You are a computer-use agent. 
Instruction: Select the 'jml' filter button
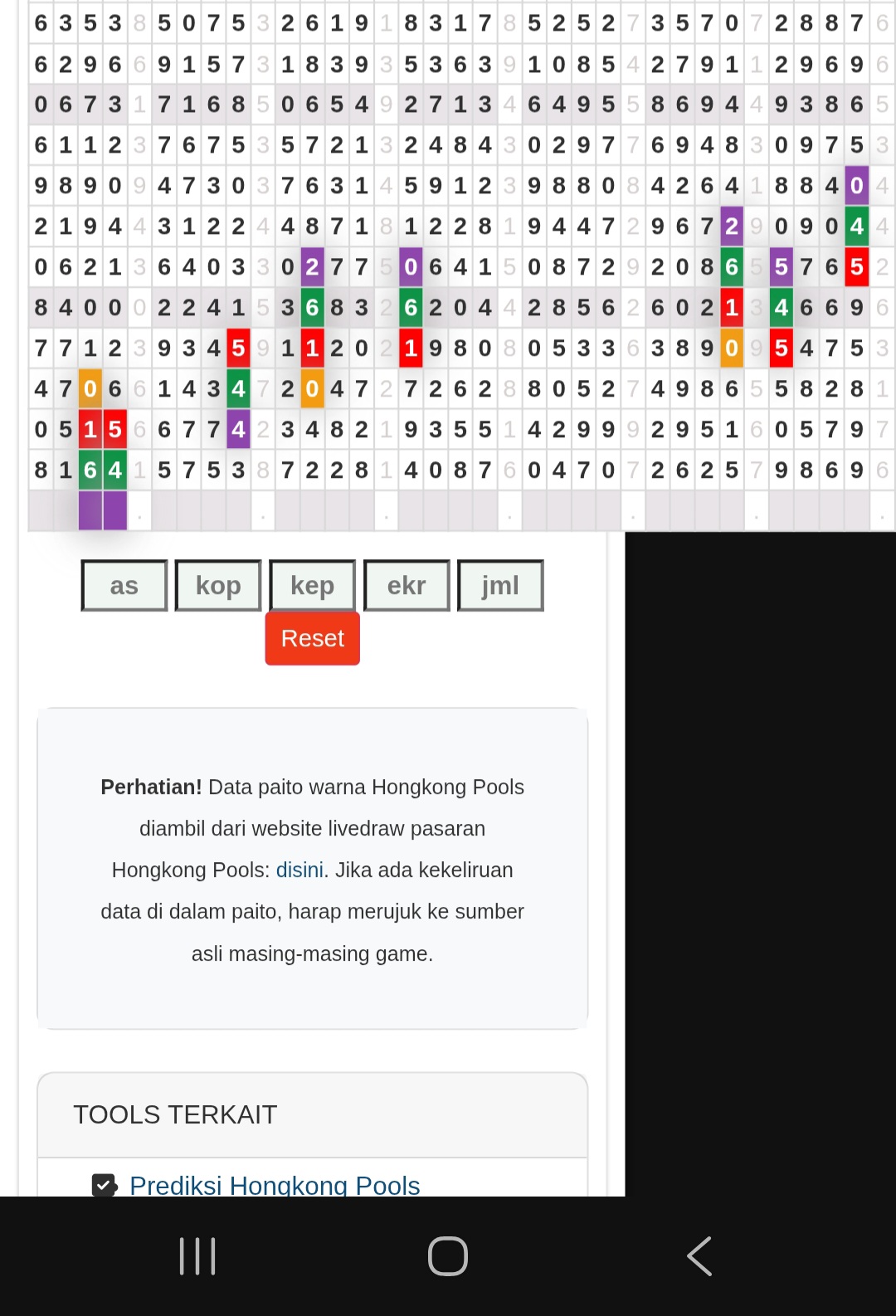coord(500,586)
